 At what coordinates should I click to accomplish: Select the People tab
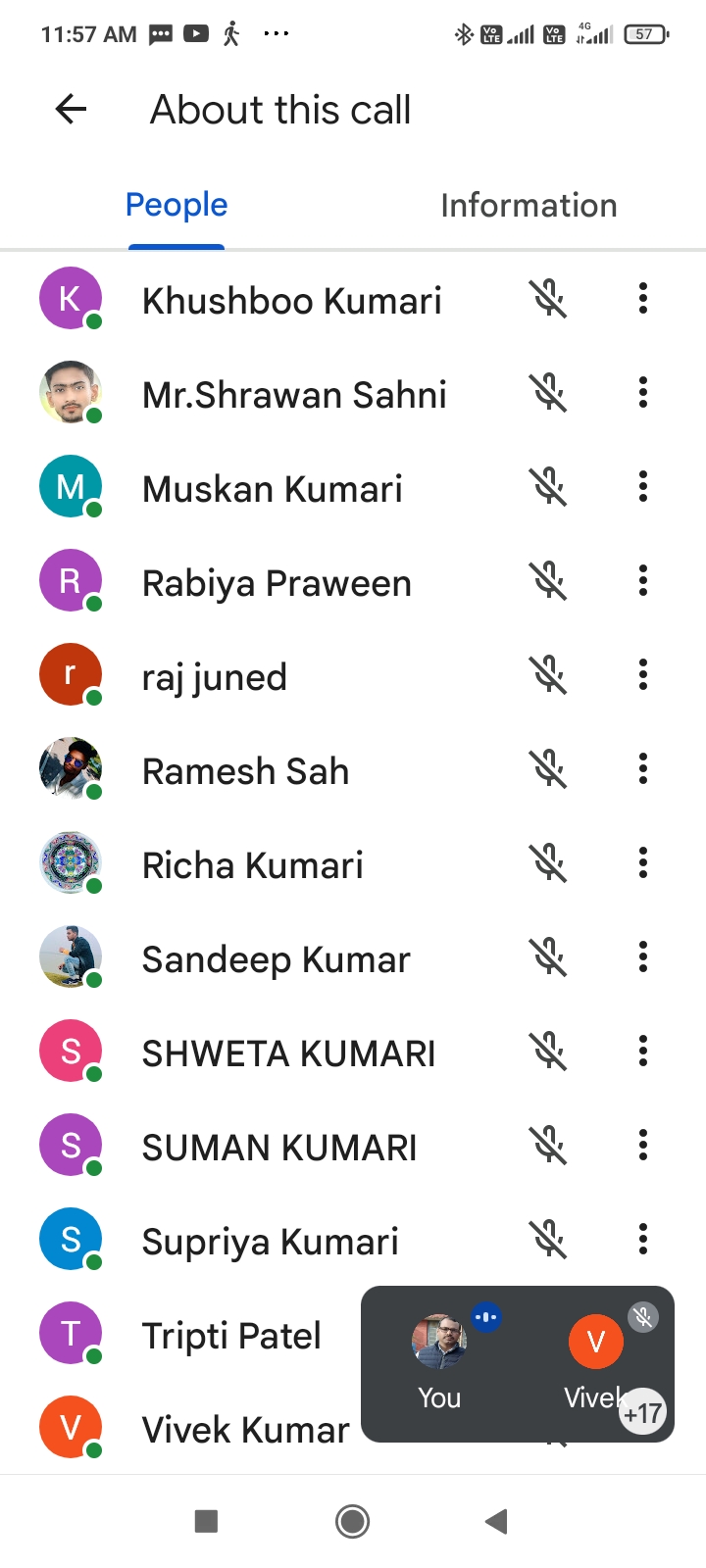[x=176, y=206]
